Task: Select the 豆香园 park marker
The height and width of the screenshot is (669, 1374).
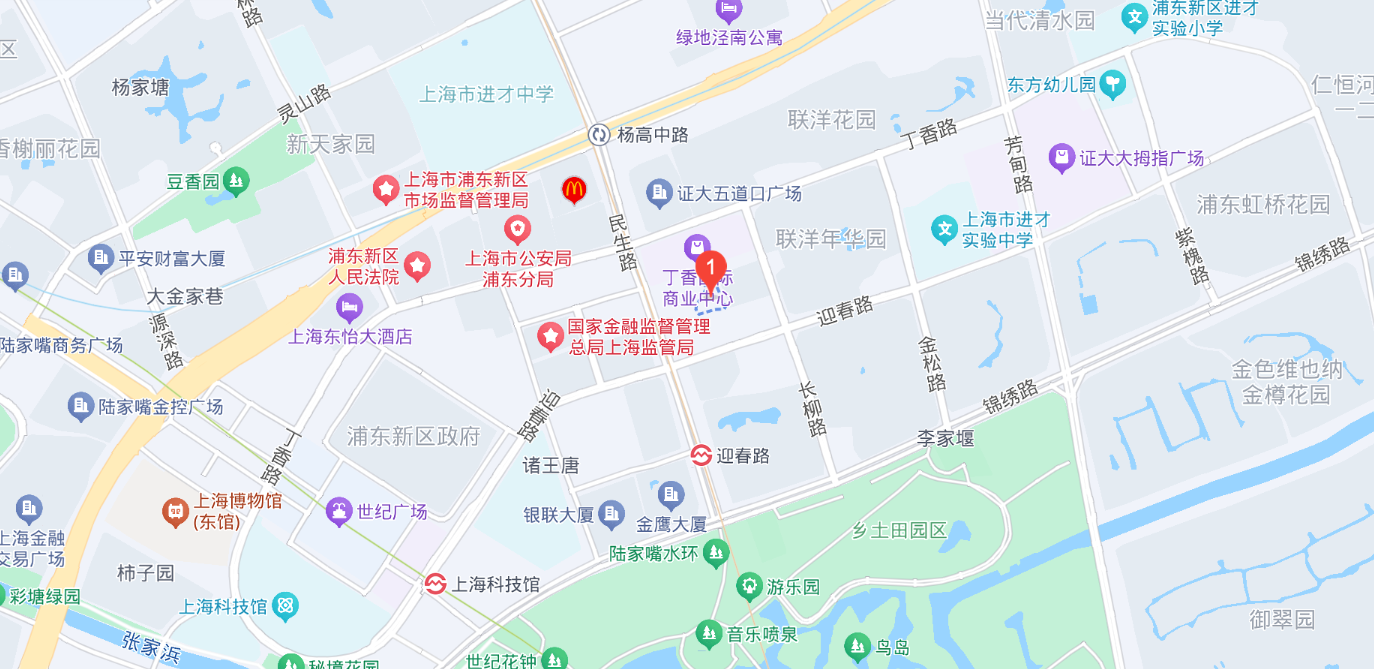Action: pos(236,181)
